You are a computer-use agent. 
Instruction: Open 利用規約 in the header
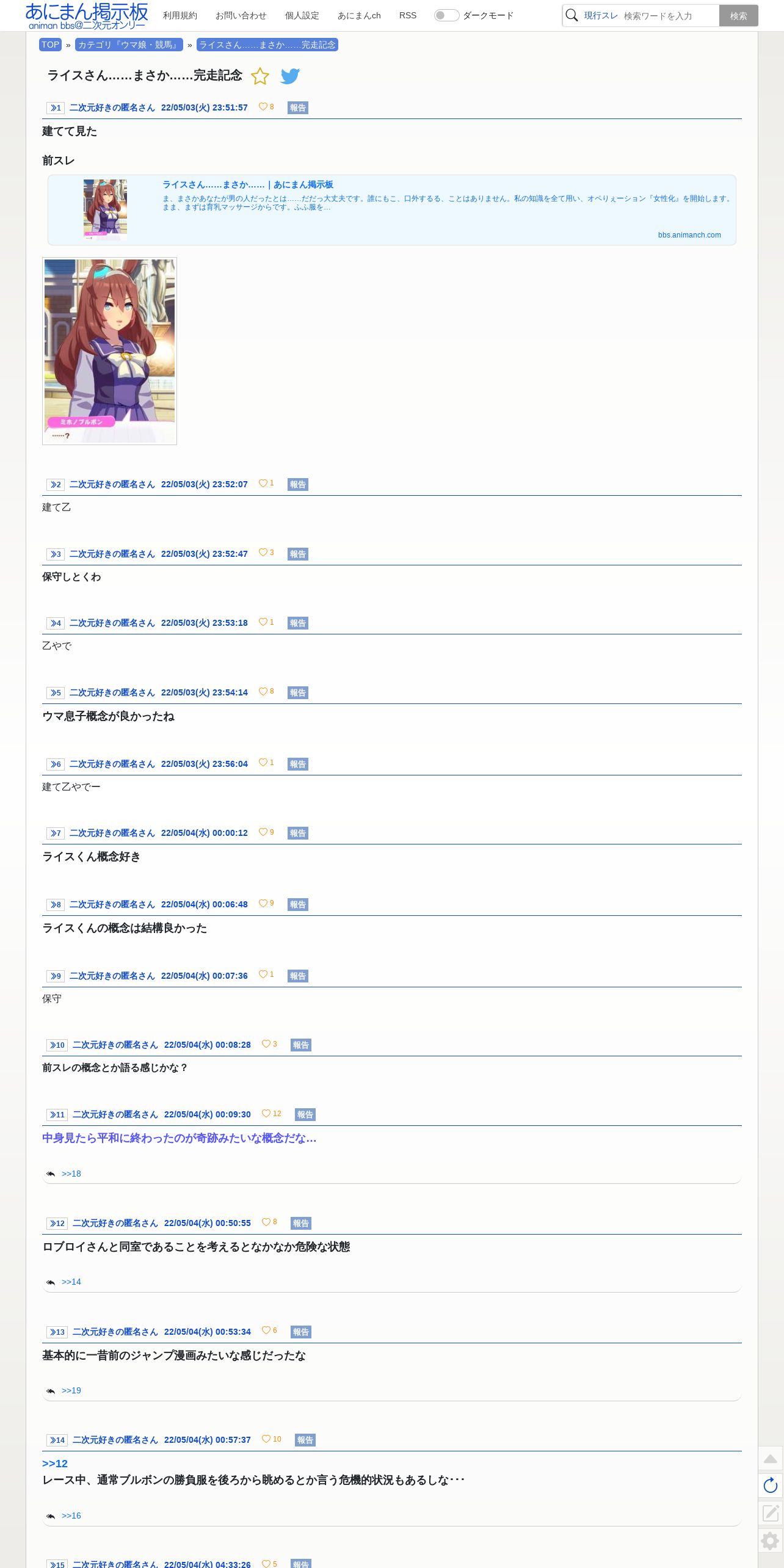pyautogui.click(x=180, y=15)
